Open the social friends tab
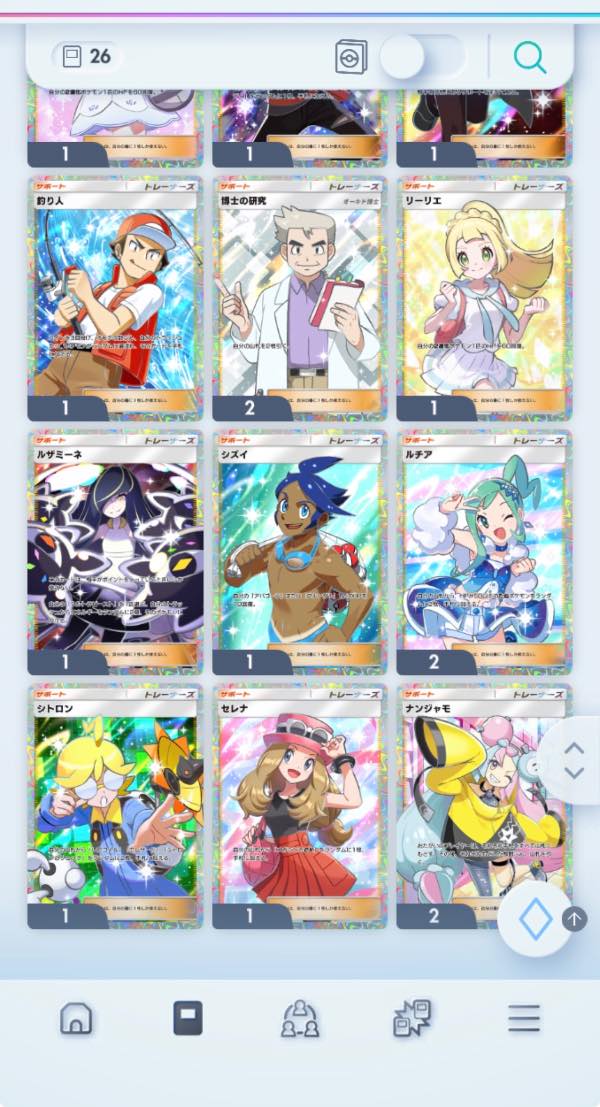 point(300,1018)
